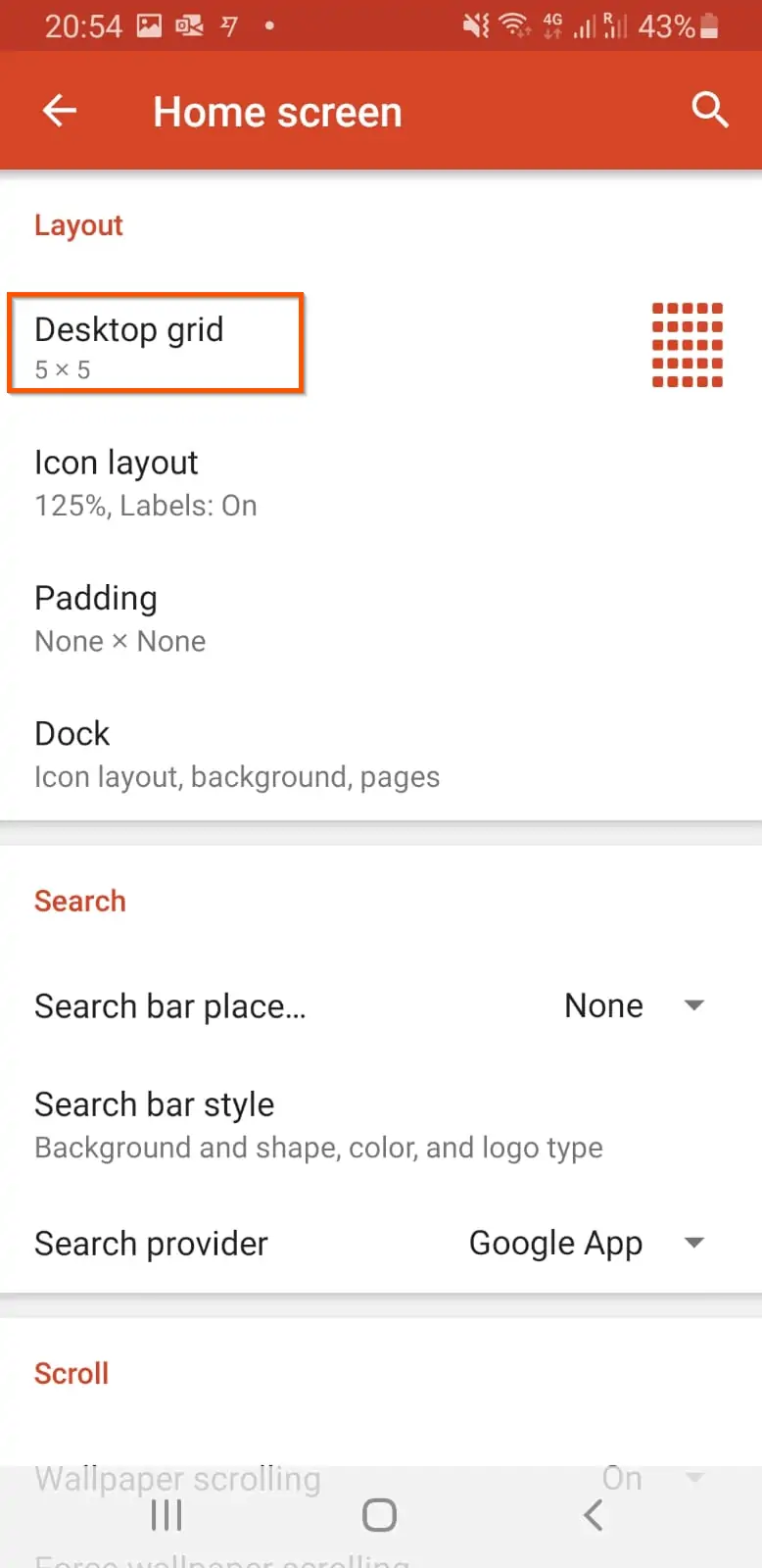Open Dock settings
The image size is (762, 1568).
(x=381, y=754)
